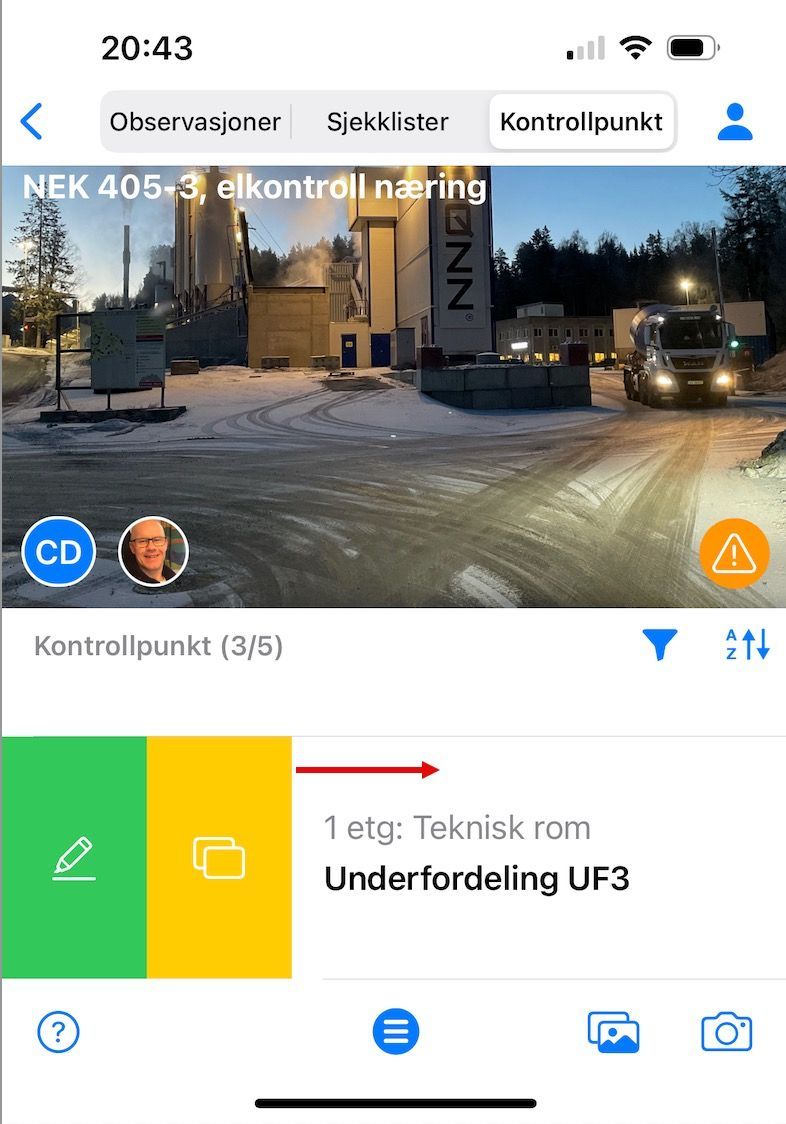Open the CD avatar badge
Screen dimensions: 786x1124
(59, 552)
